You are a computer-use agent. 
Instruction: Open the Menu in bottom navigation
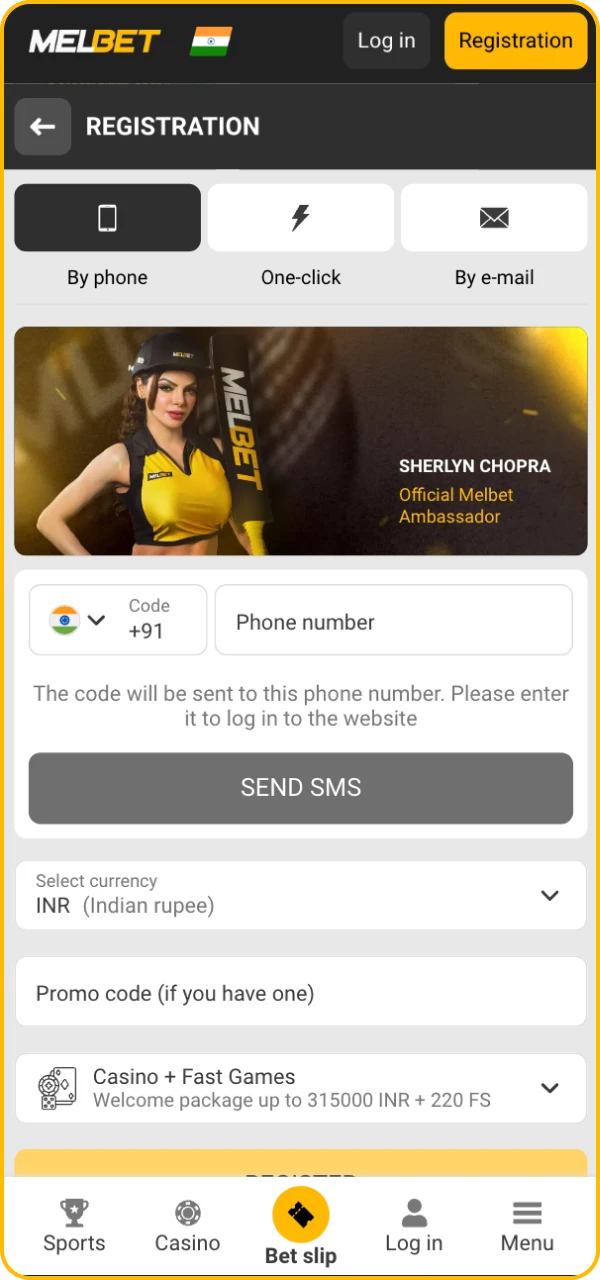(x=527, y=1227)
